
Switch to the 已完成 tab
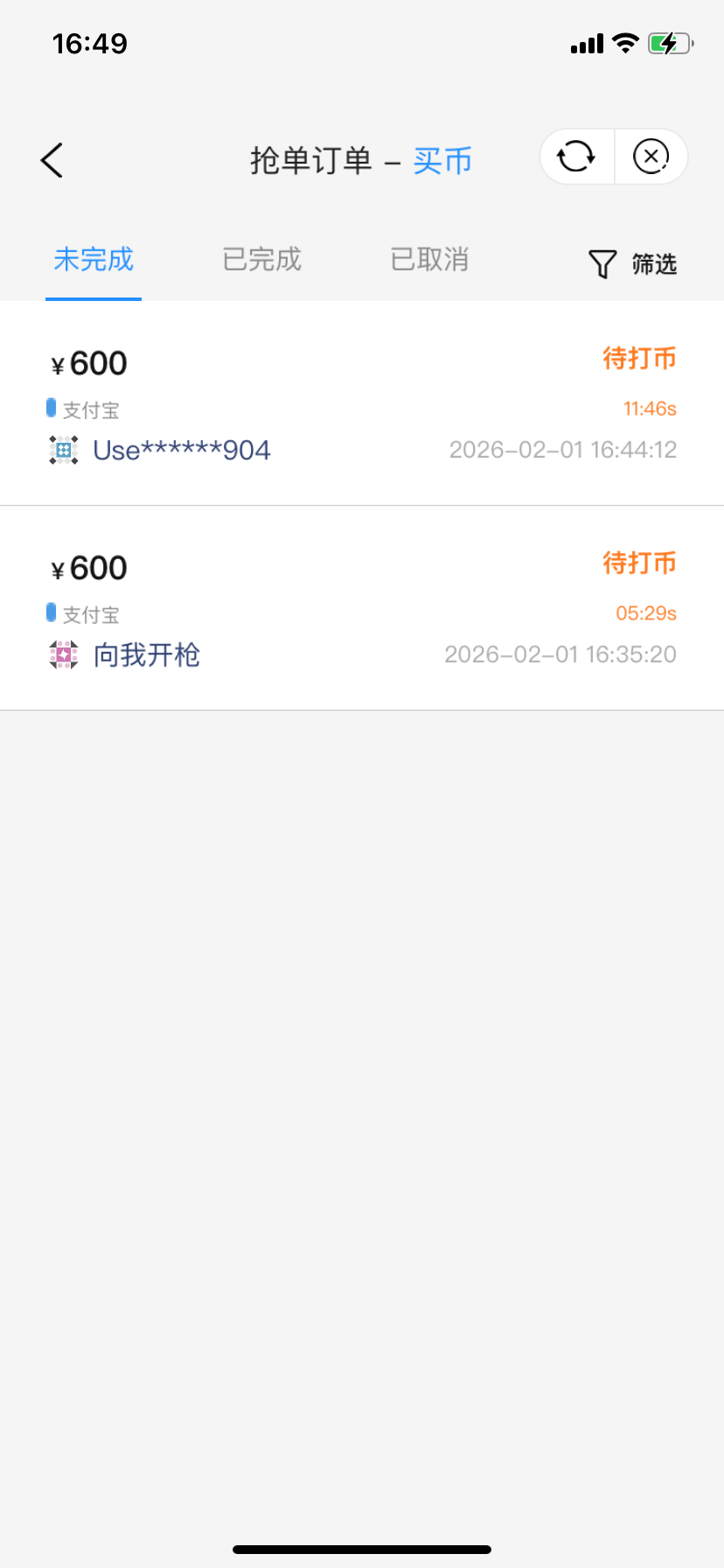261,260
